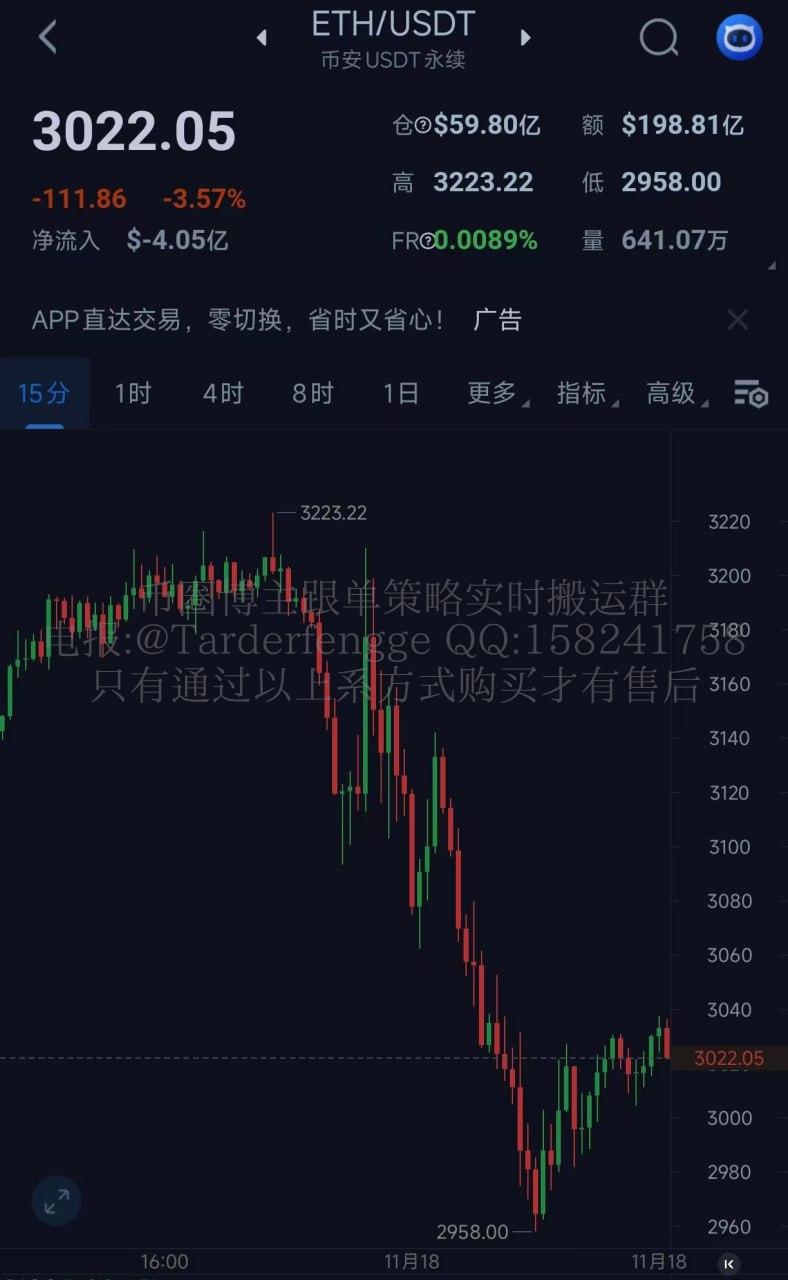The width and height of the screenshot is (788, 1280).
Task: Change chart to 1日 interval
Action: point(401,393)
